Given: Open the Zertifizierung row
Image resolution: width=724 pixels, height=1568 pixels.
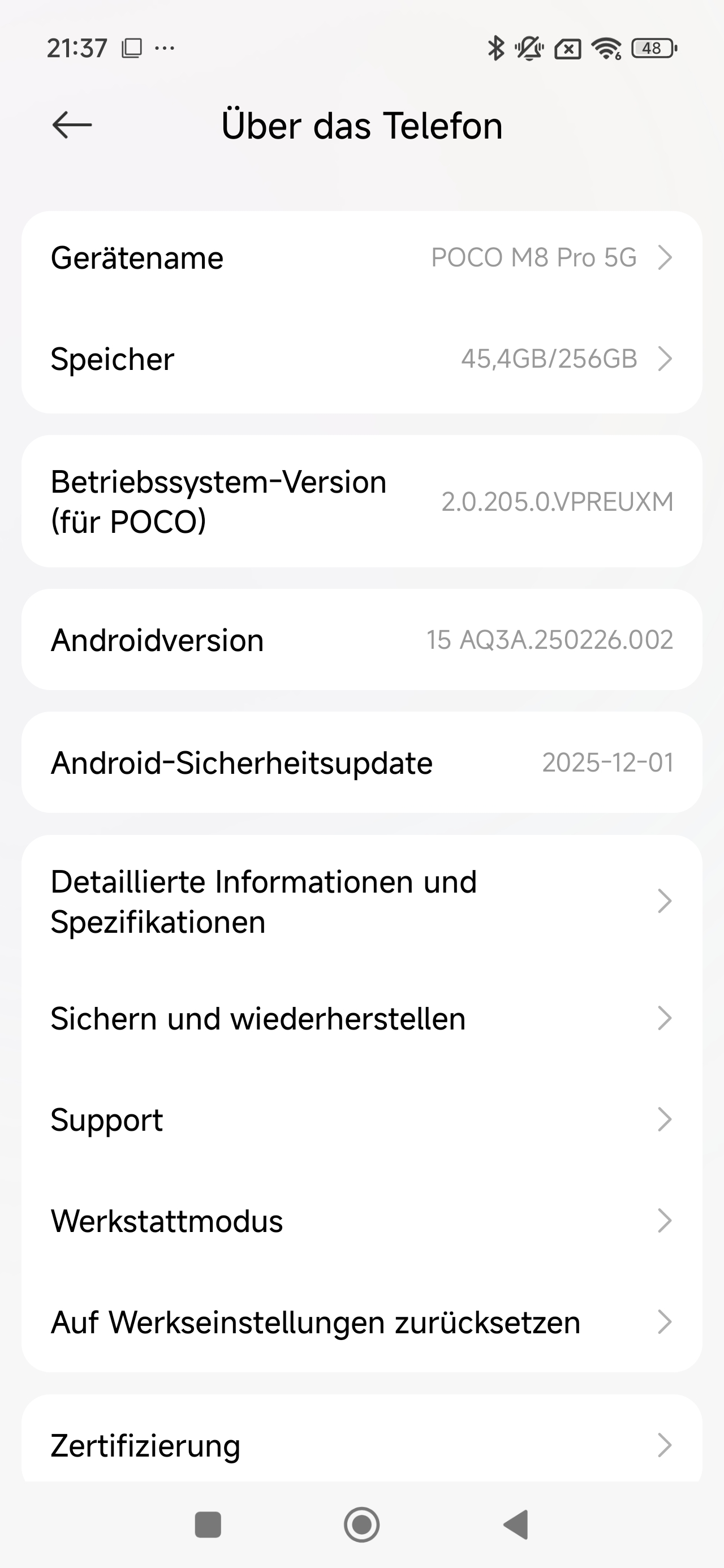Looking at the screenshot, I should [361, 1445].
